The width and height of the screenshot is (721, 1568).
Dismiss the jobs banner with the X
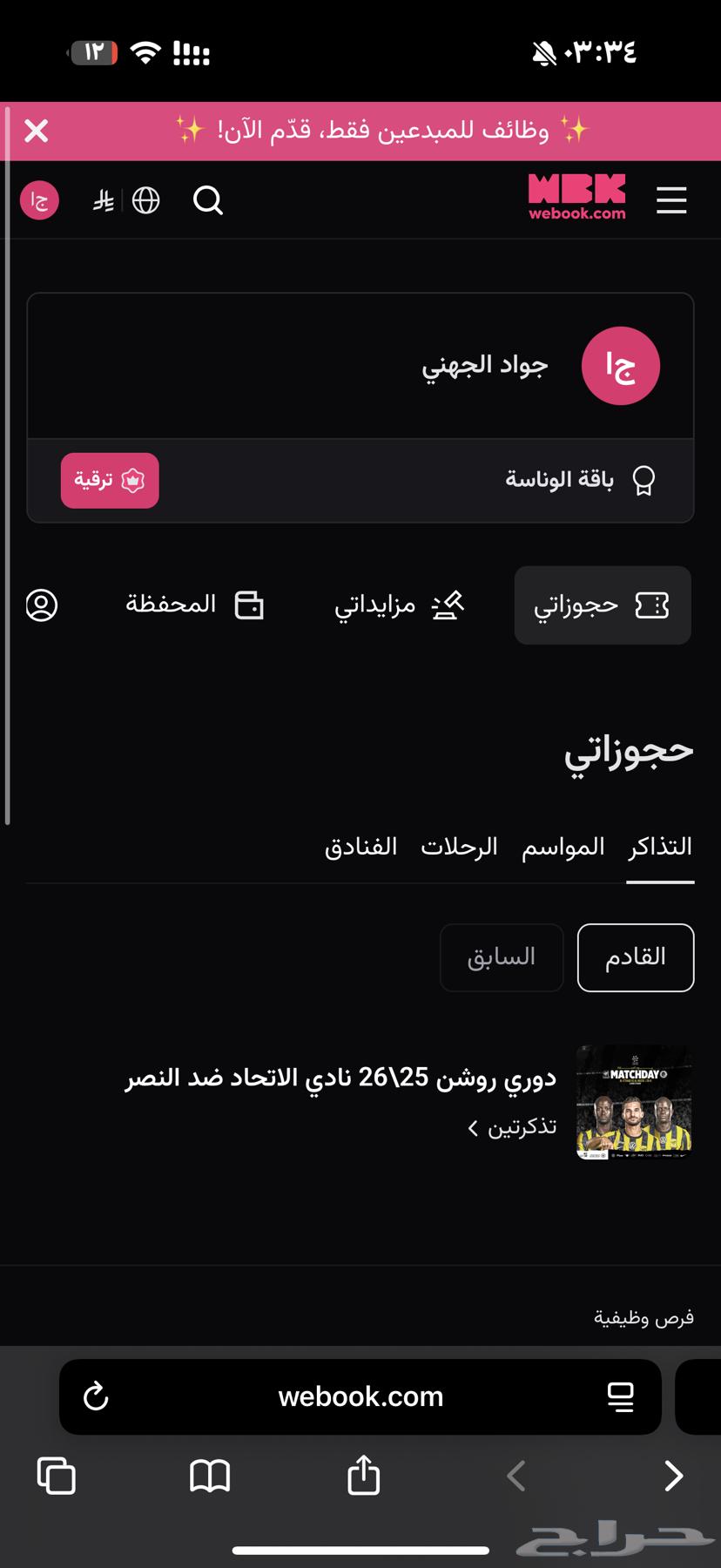tap(37, 131)
